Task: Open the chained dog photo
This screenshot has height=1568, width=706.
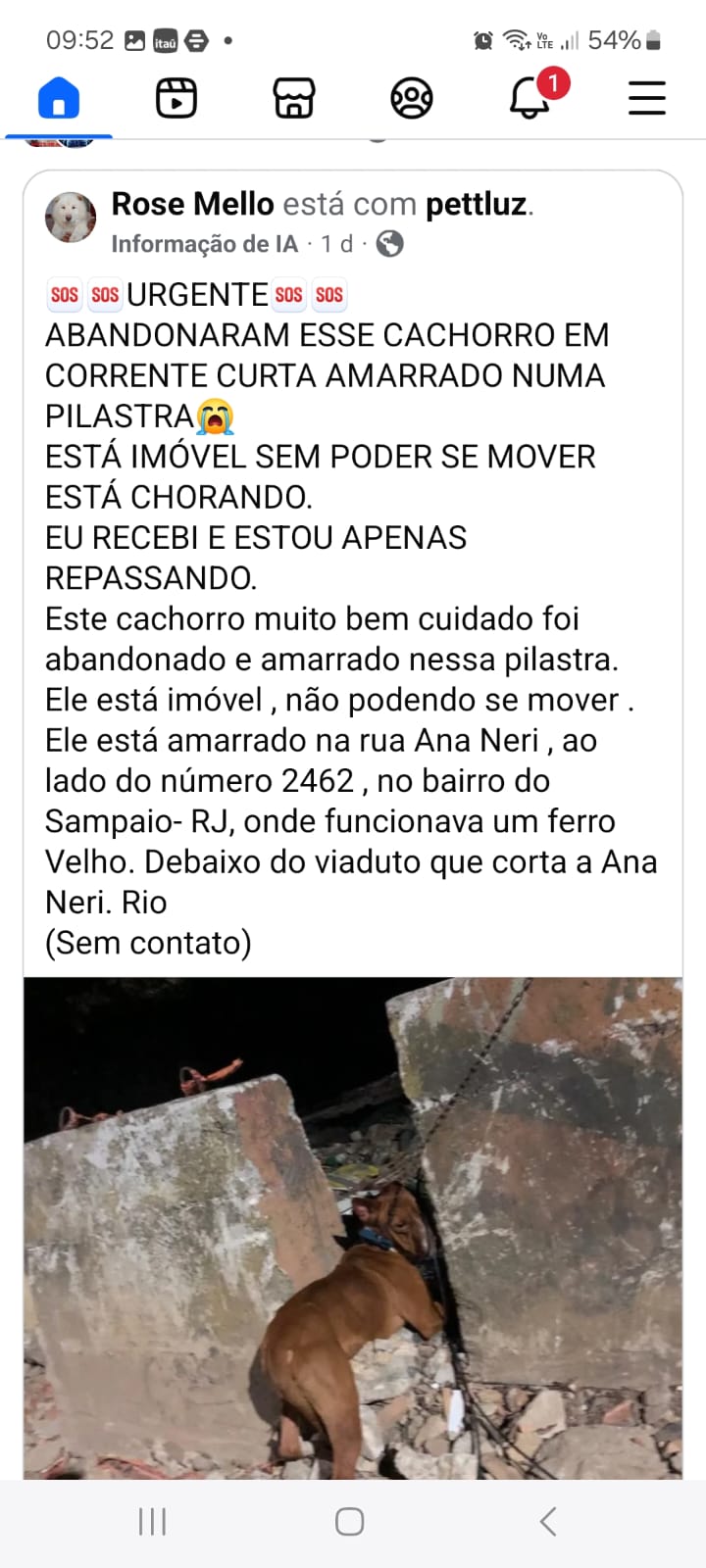Action: click(x=353, y=1227)
